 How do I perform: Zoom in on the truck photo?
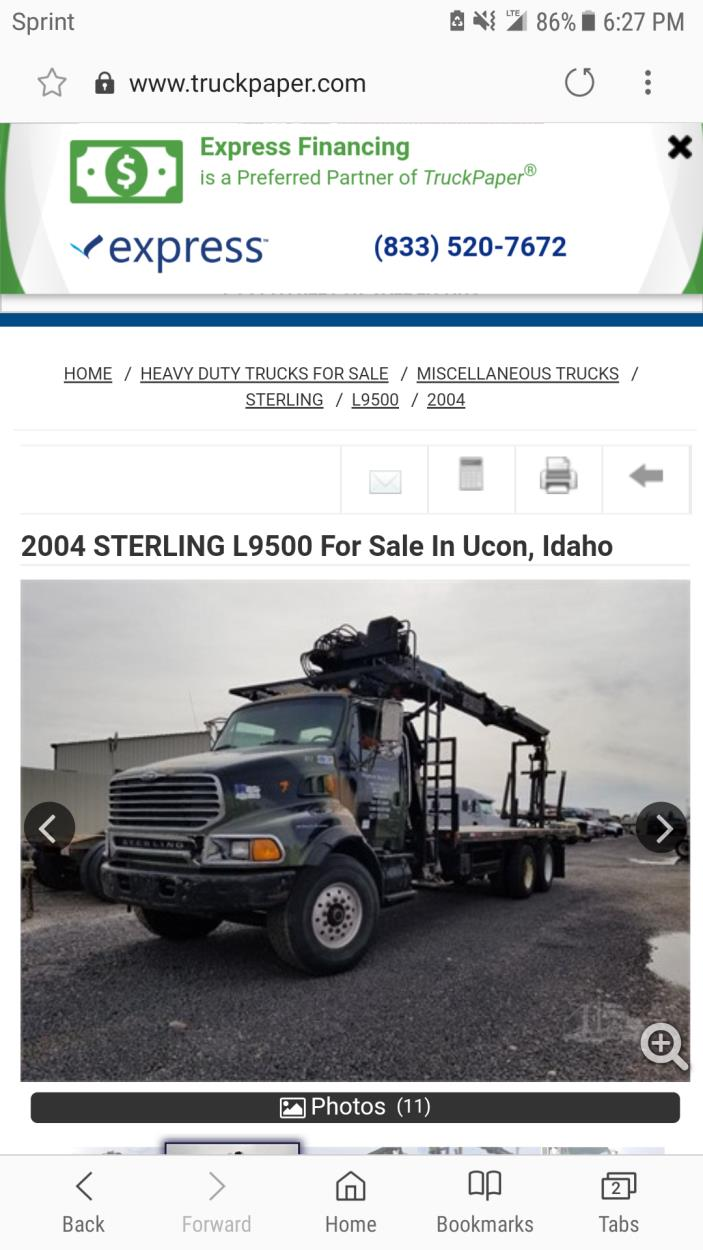(664, 1047)
